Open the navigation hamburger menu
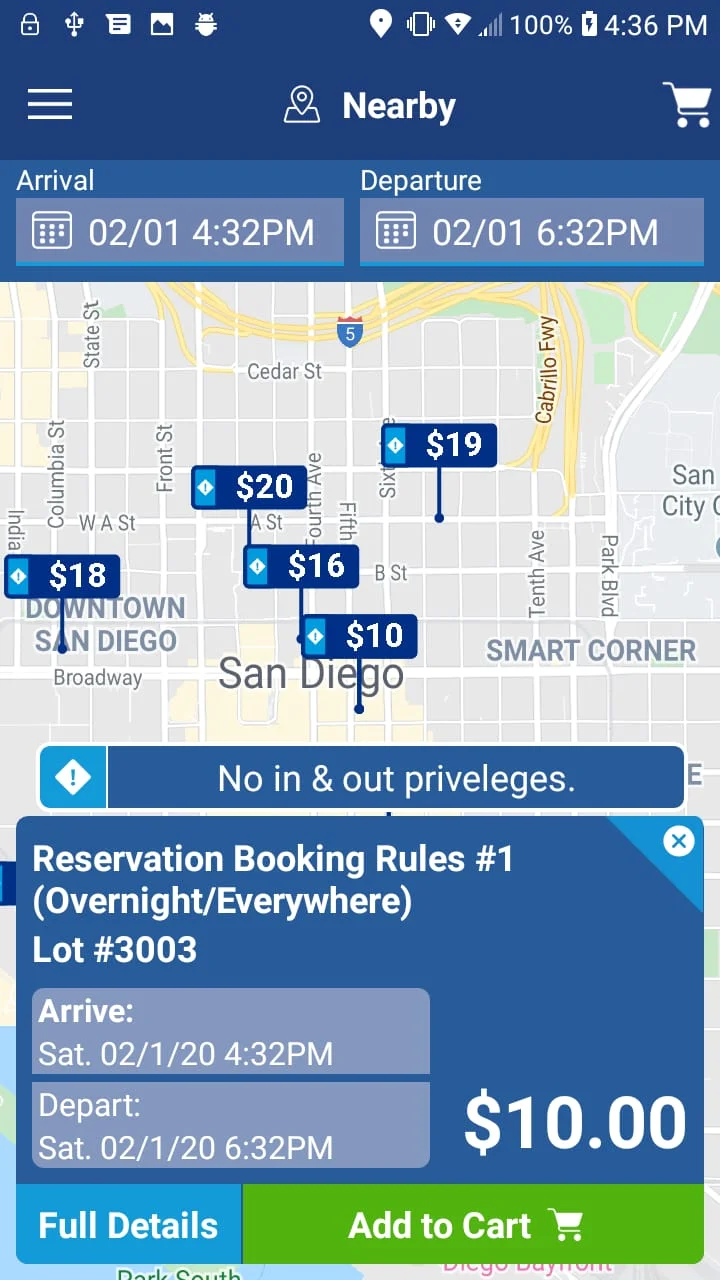Viewport: 720px width, 1280px height. tap(49, 104)
